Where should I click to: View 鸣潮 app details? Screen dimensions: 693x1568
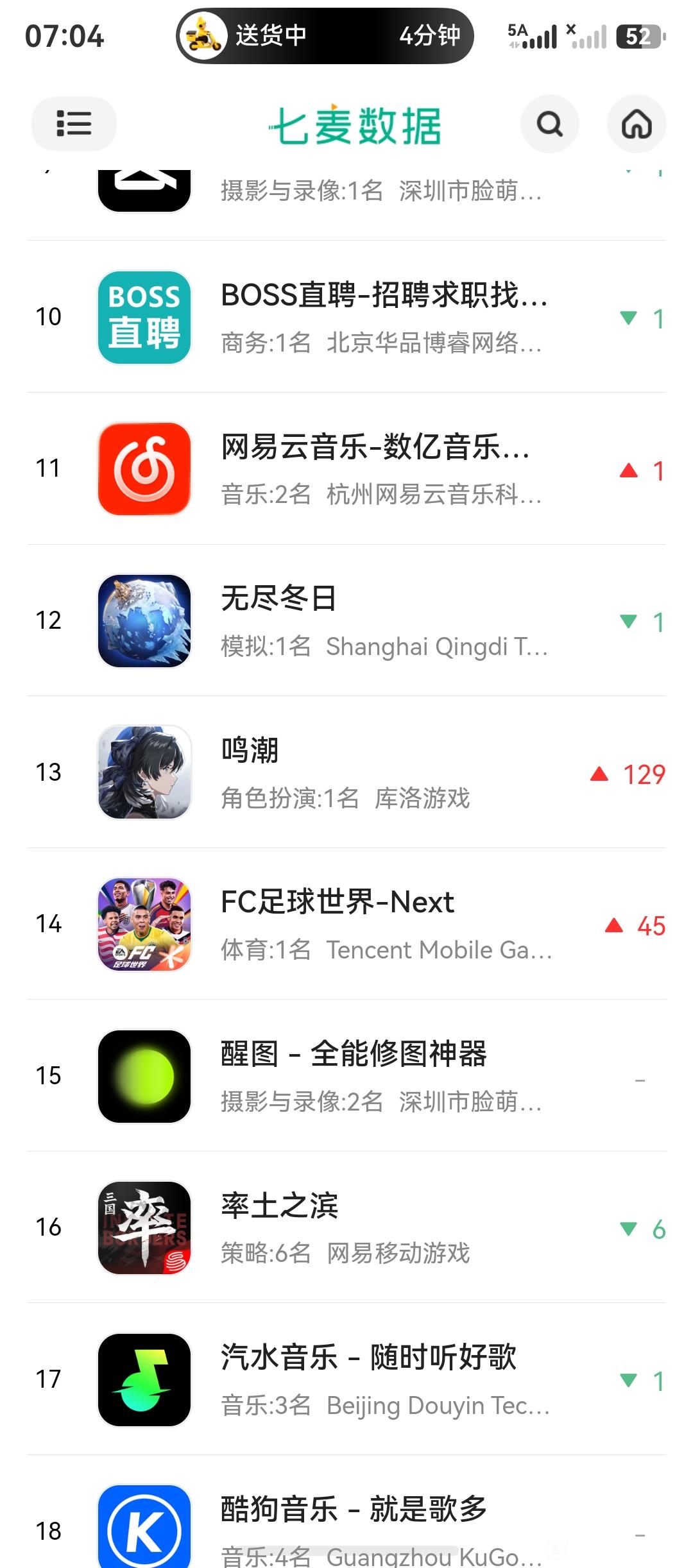tap(346, 772)
